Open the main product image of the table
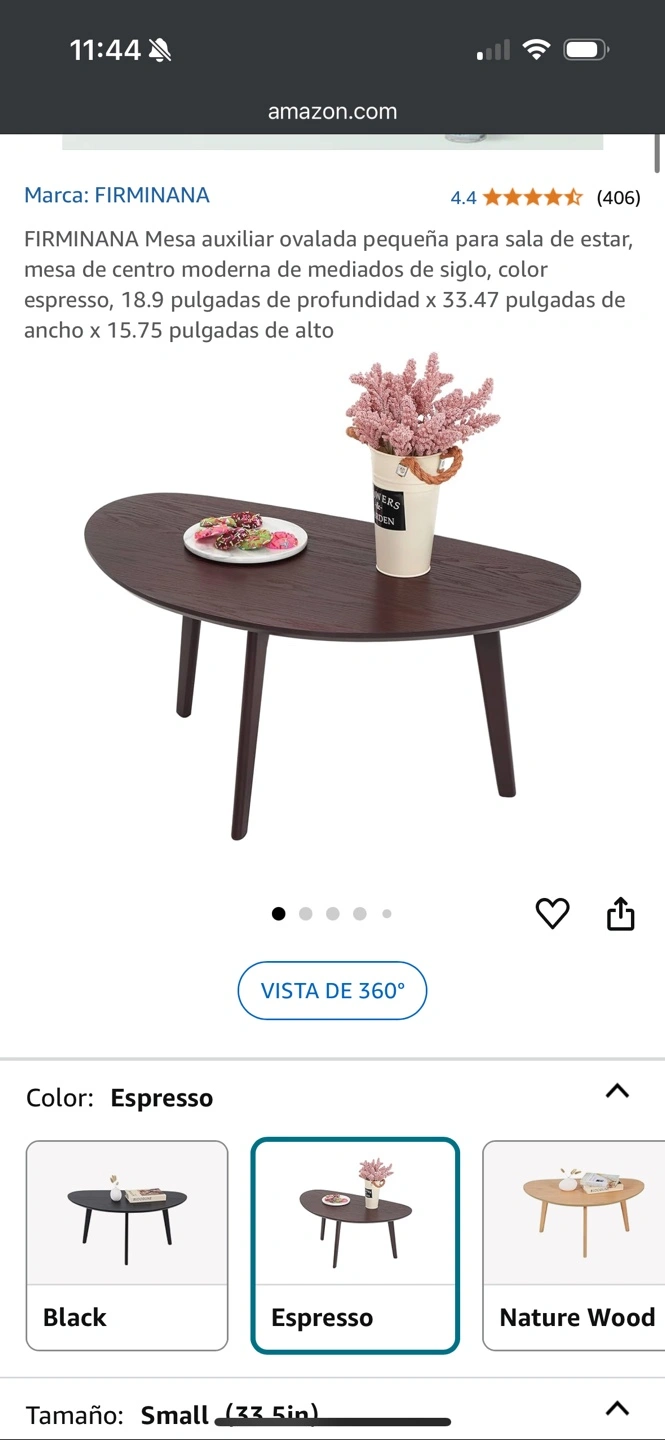The width and height of the screenshot is (665, 1440). click(x=332, y=600)
